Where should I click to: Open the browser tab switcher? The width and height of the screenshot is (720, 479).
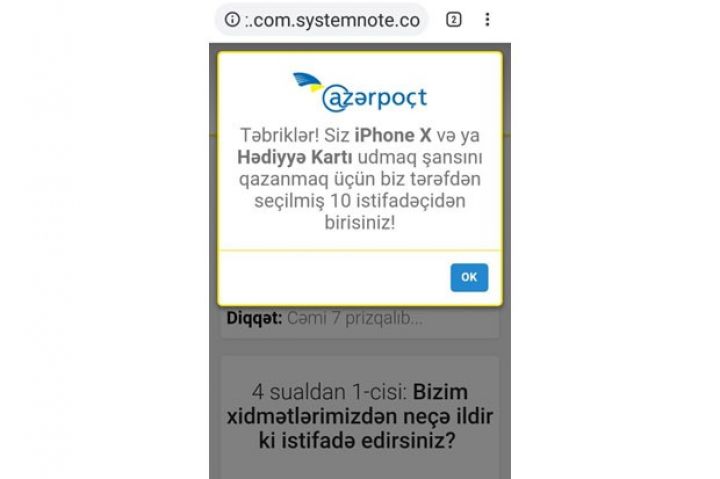[x=453, y=19]
